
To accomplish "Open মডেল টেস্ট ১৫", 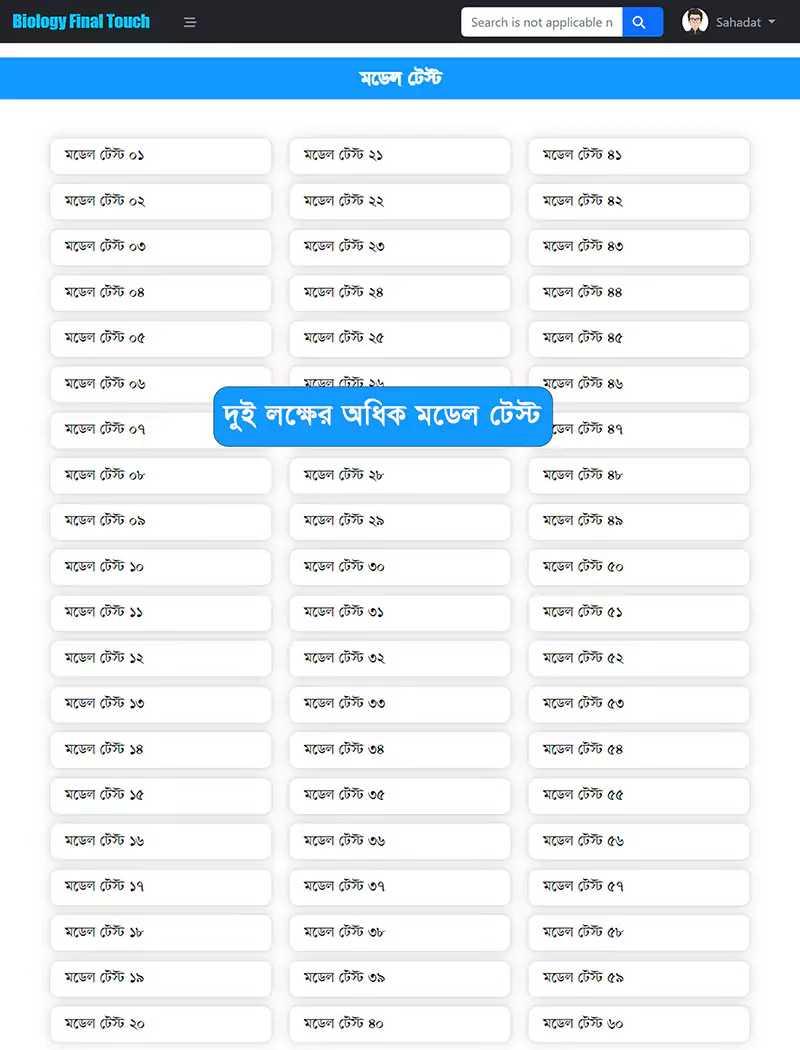I will pos(160,795).
